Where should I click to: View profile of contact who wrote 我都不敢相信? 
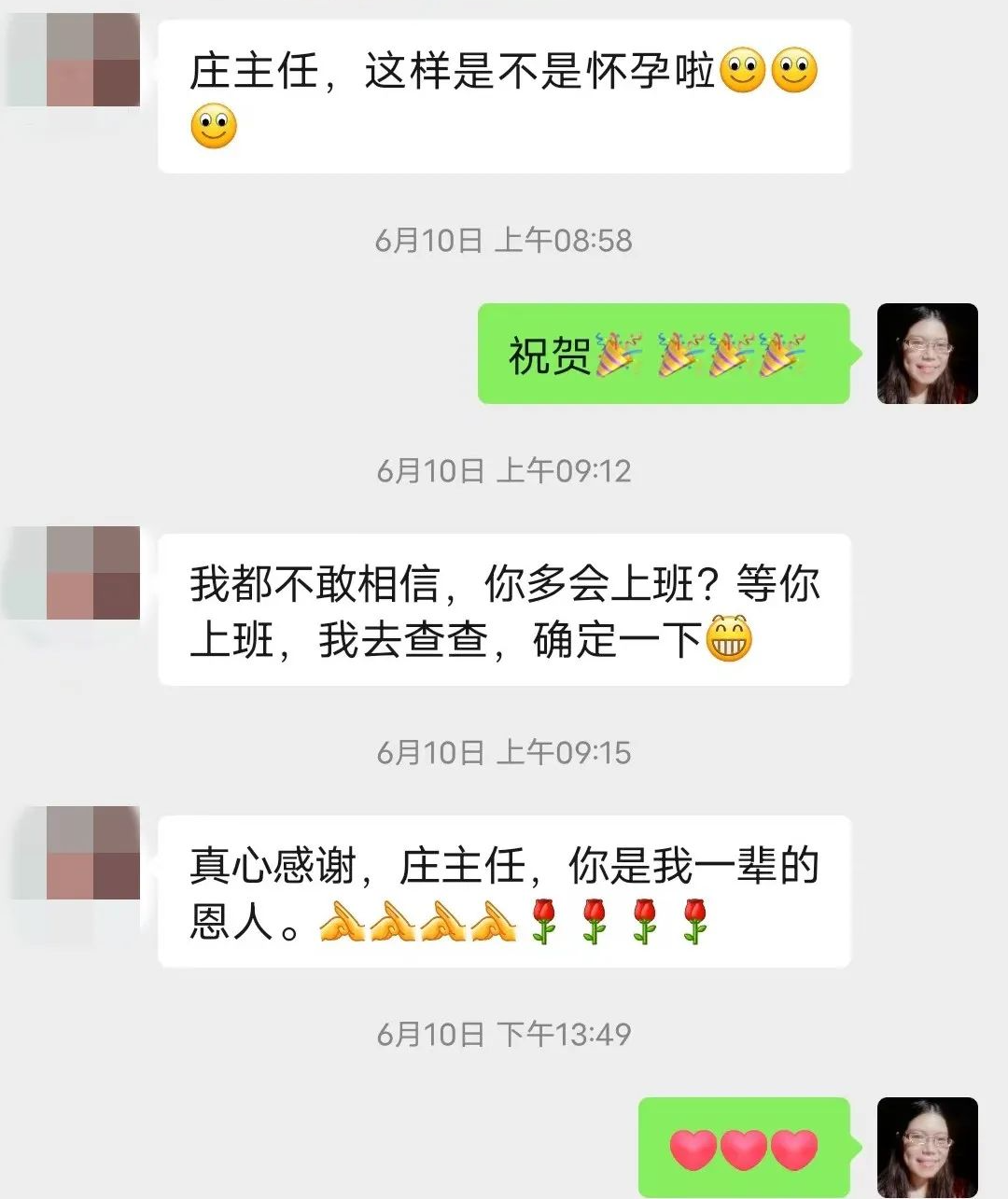(92, 573)
